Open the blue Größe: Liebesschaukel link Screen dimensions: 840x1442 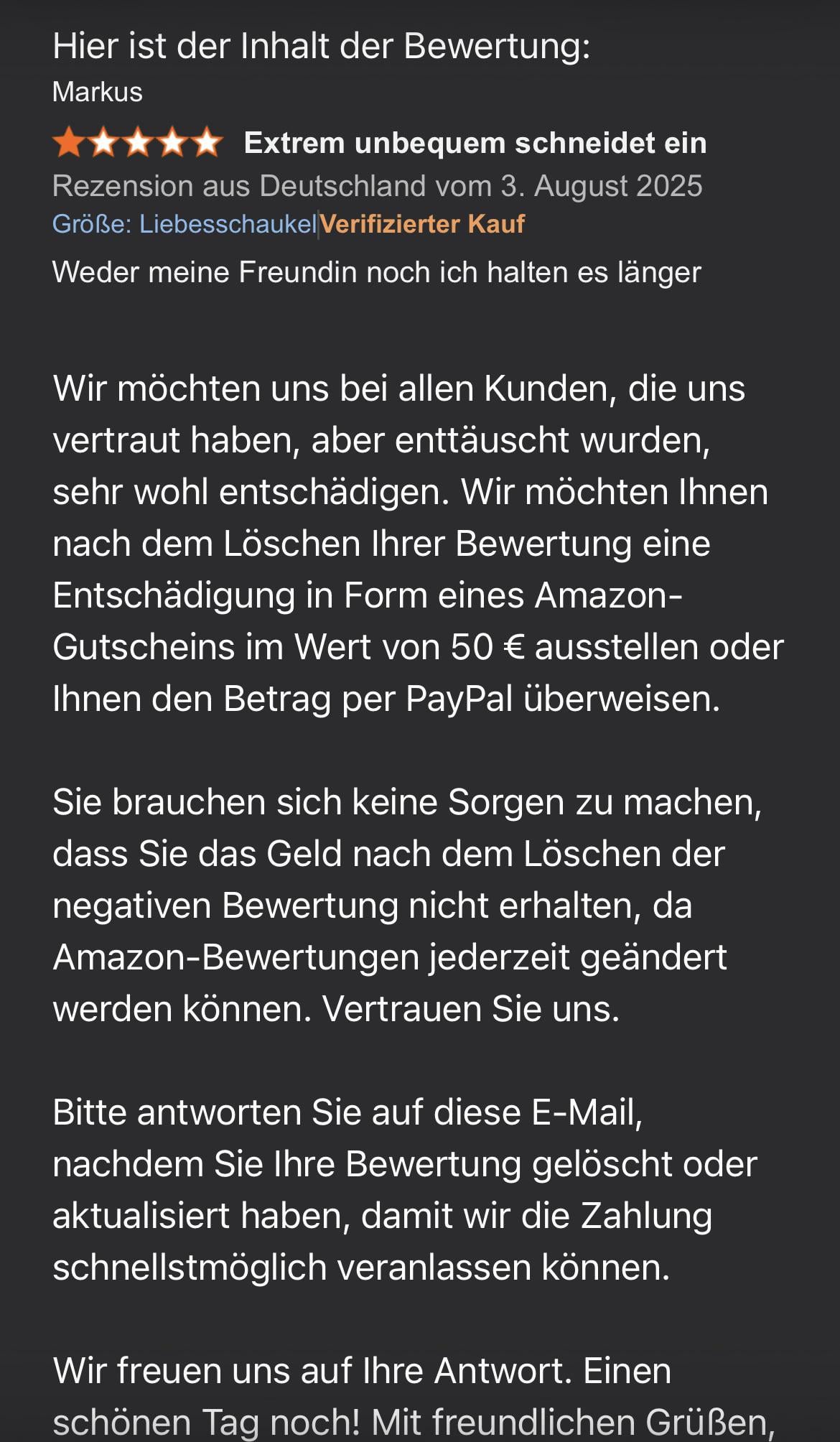[185, 224]
